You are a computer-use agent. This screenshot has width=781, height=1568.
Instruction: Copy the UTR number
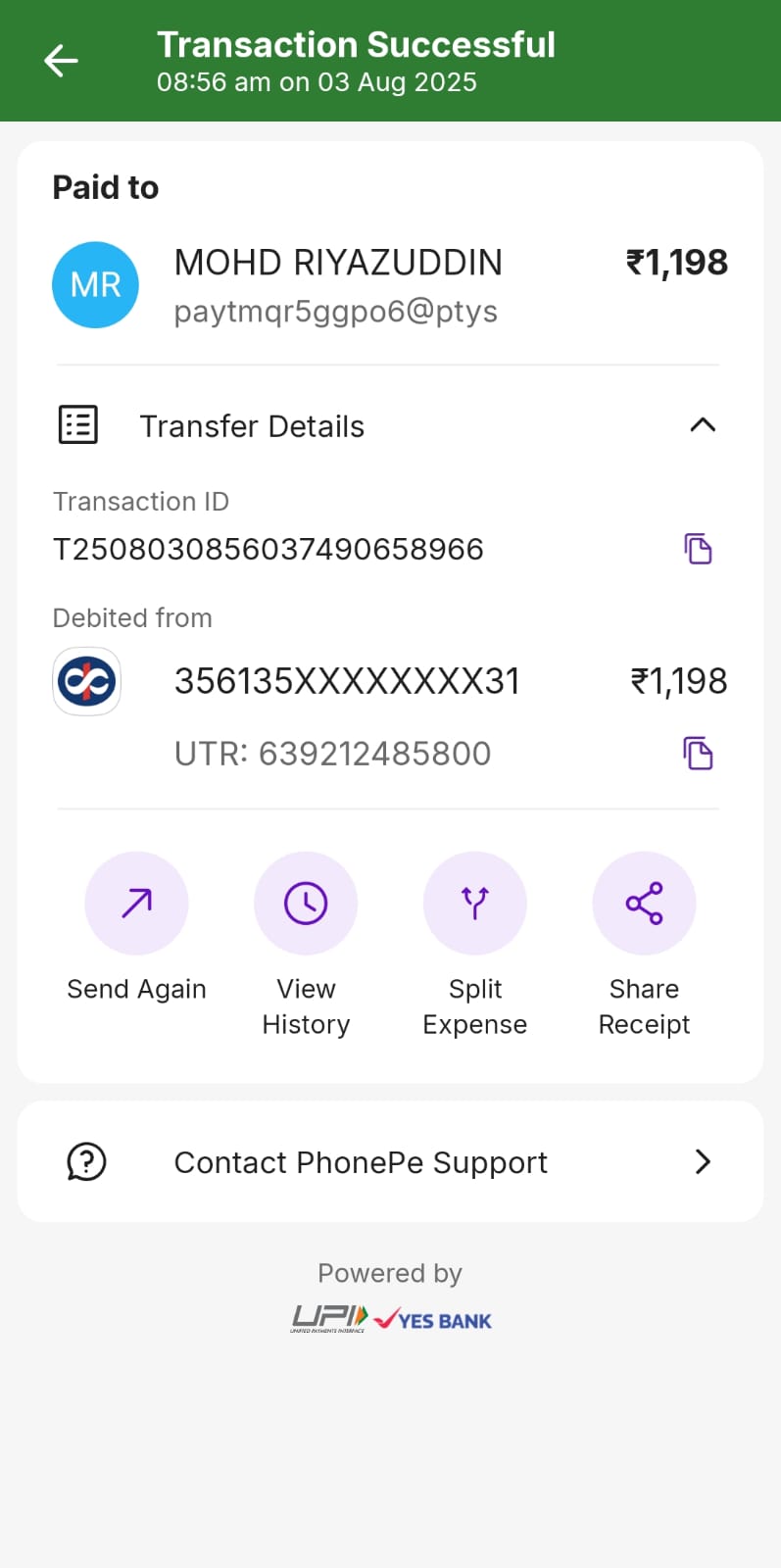[x=698, y=754]
